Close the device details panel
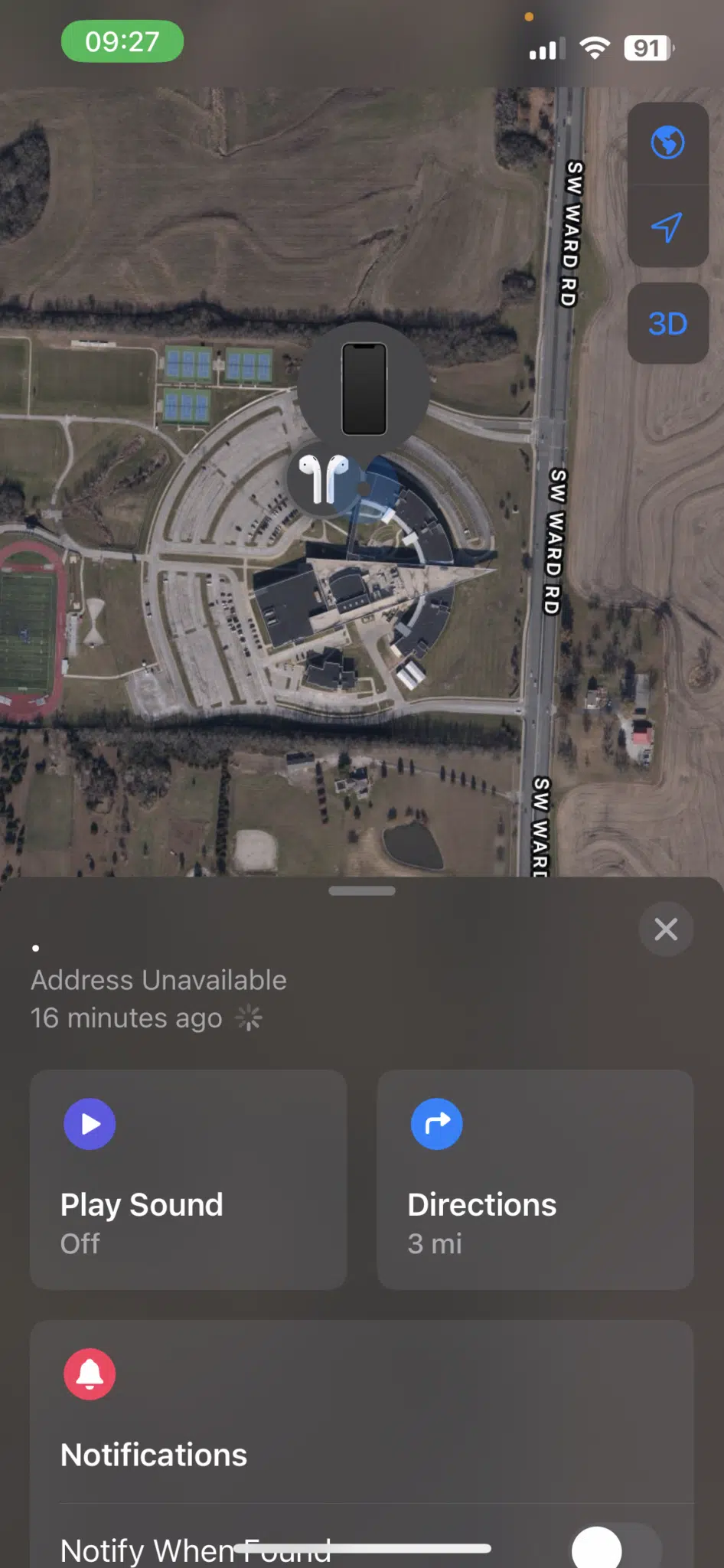Image resolution: width=724 pixels, height=1568 pixels. (x=666, y=929)
